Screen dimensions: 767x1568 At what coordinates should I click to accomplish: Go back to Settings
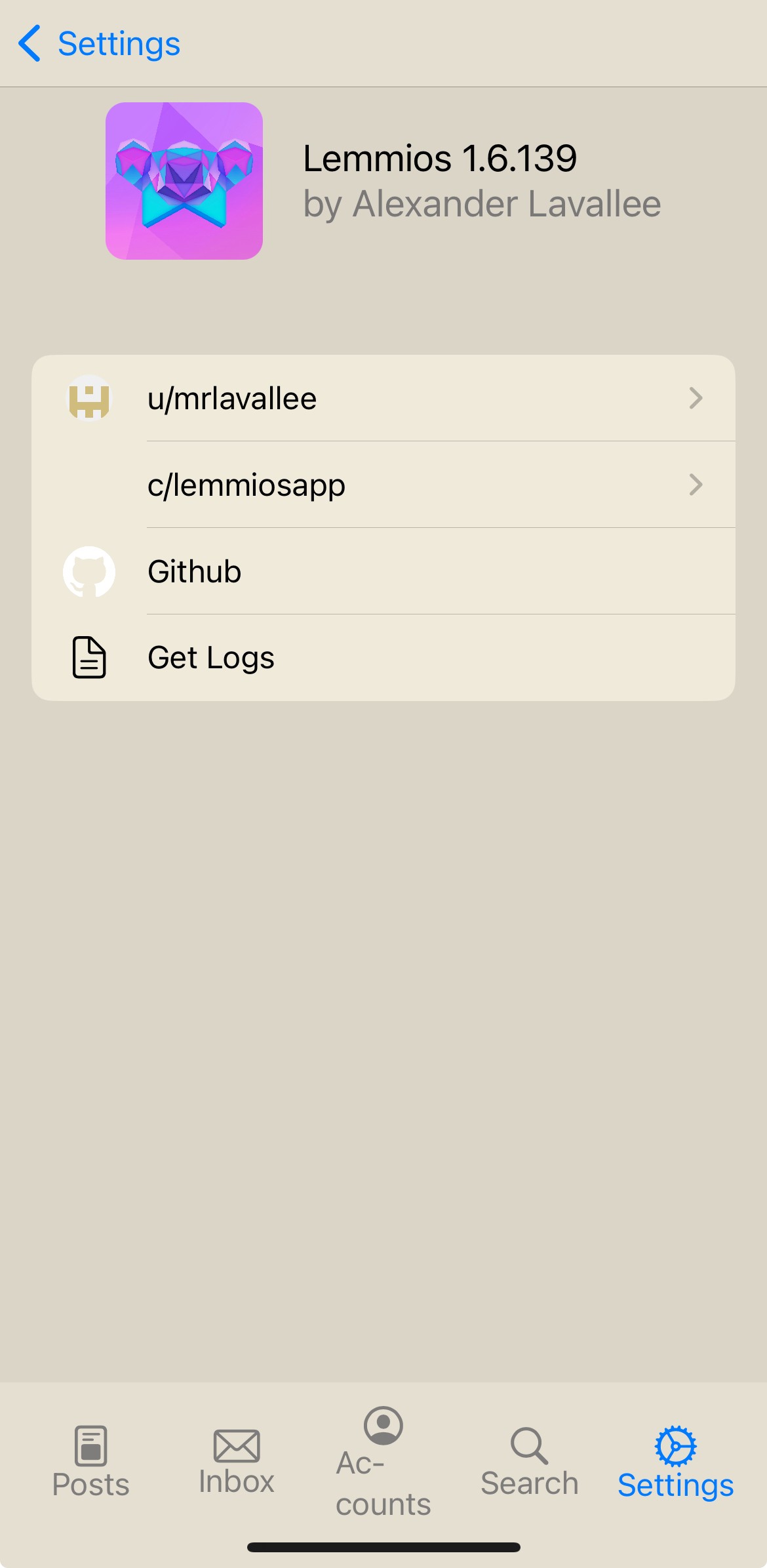click(99, 44)
